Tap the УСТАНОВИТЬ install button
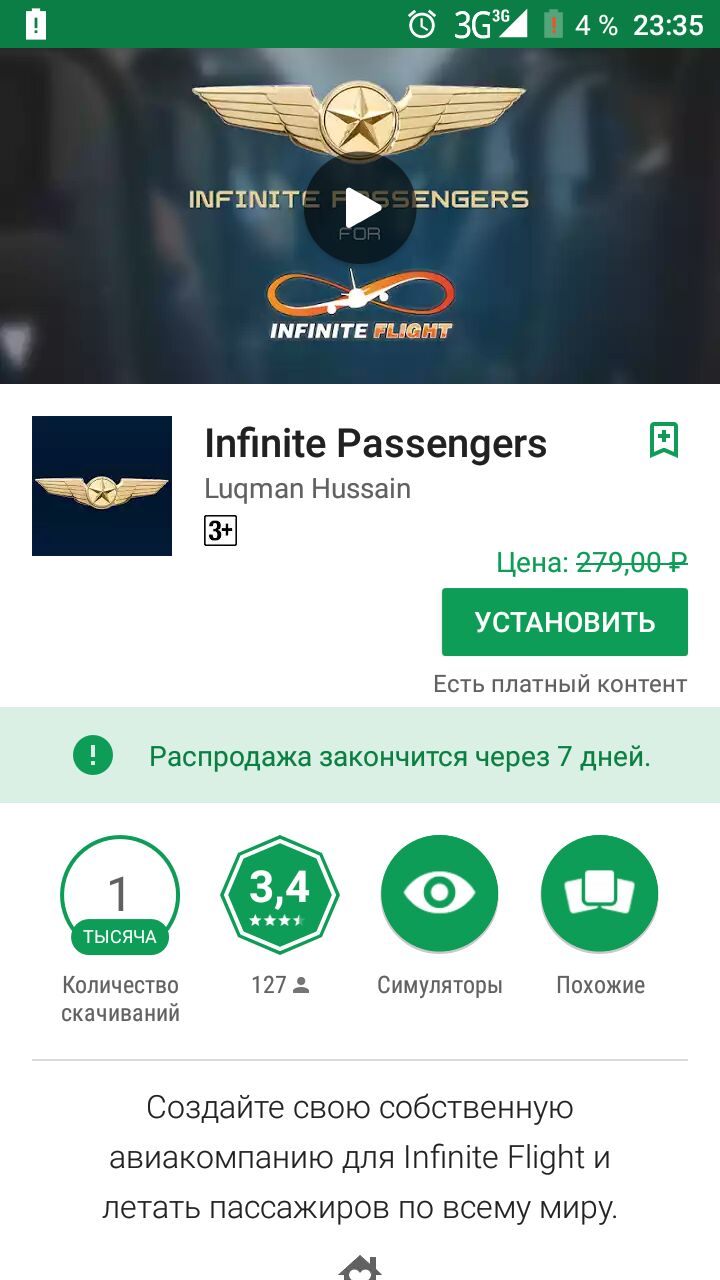The width and height of the screenshot is (720, 1280). pyautogui.click(x=565, y=622)
